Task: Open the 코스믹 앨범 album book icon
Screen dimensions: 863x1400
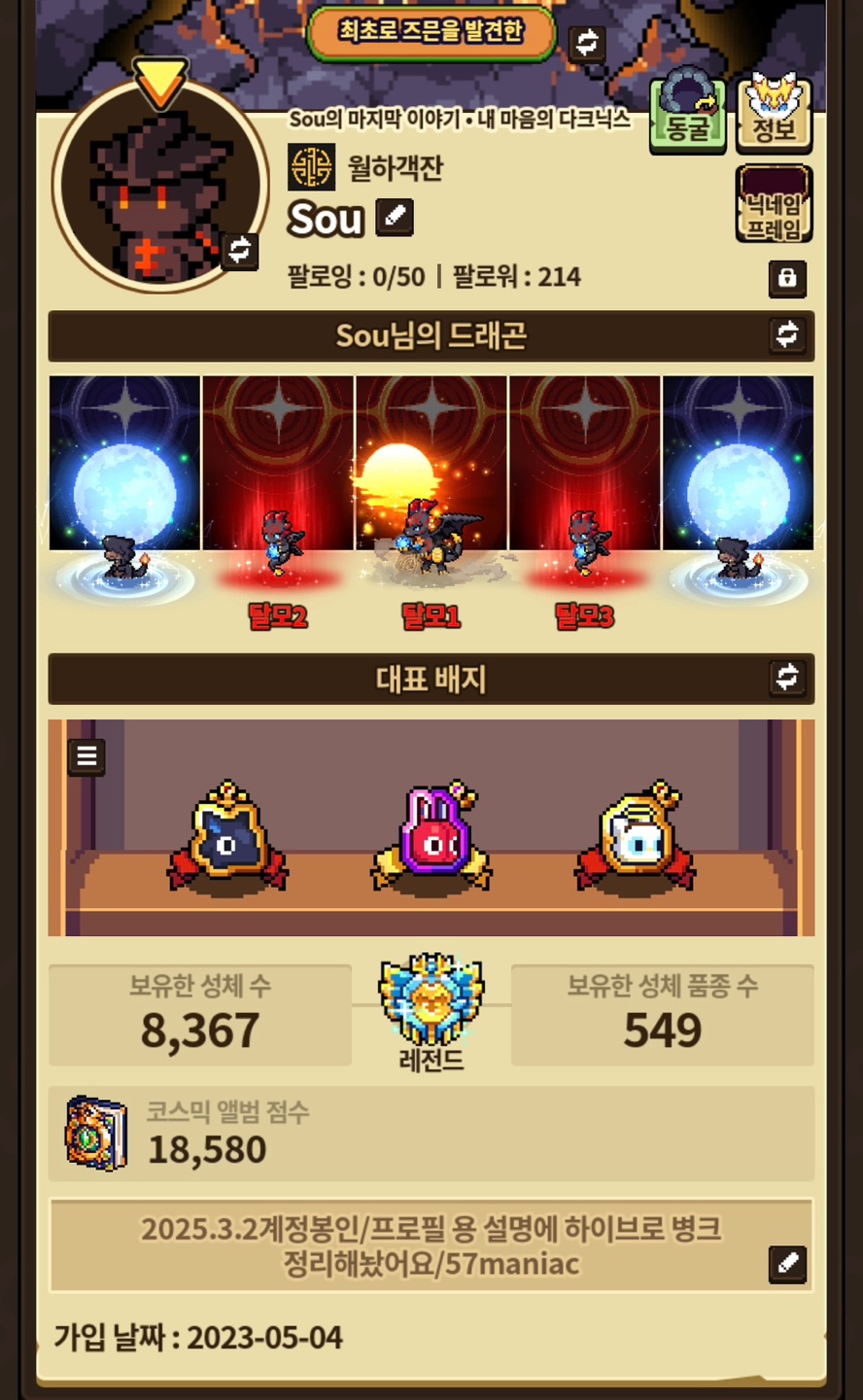Action: click(x=95, y=1134)
